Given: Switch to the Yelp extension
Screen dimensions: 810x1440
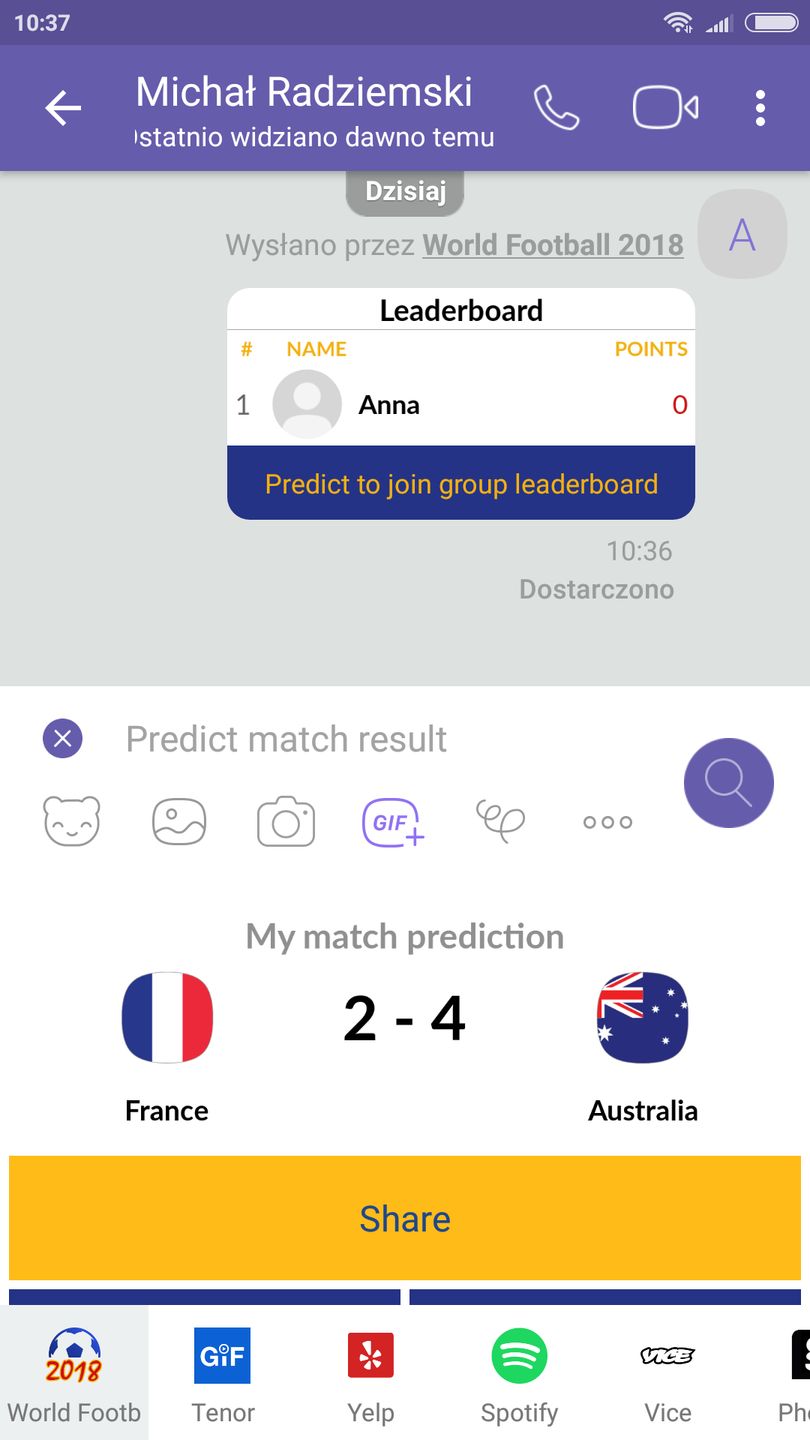Looking at the screenshot, I should 370,1373.
